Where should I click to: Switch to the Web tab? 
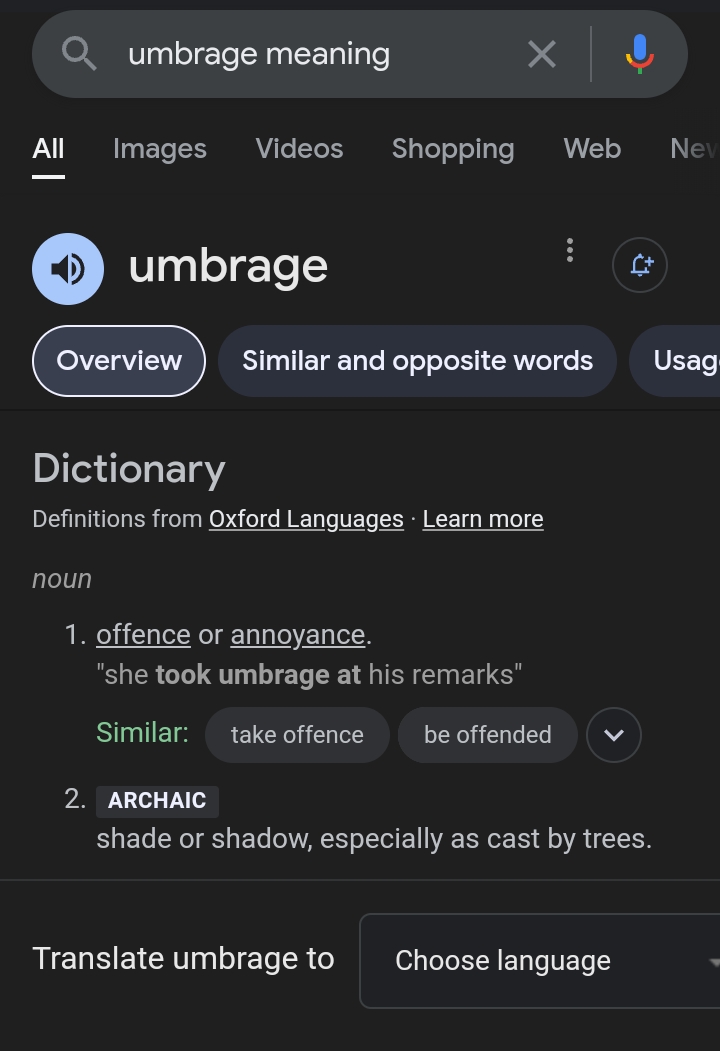click(592, 149)
